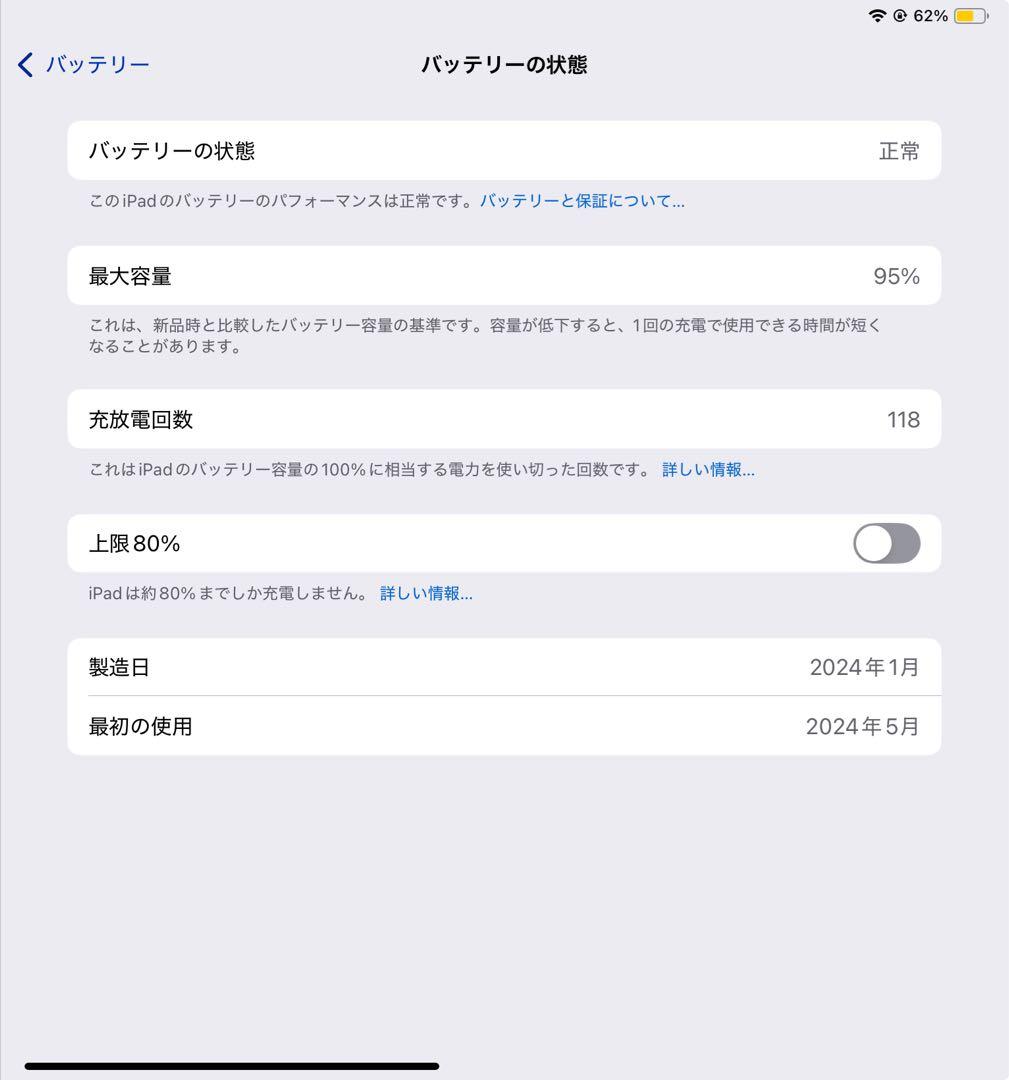
Task: Tap the 62% battery percentage text
Action: point(933,15)
